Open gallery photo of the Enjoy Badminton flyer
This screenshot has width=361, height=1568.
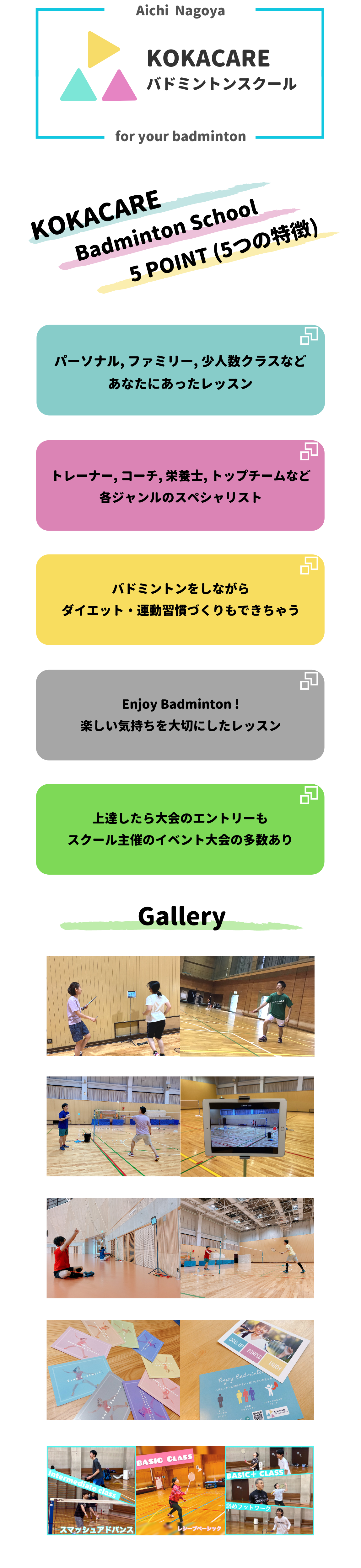pos(247,1369)
